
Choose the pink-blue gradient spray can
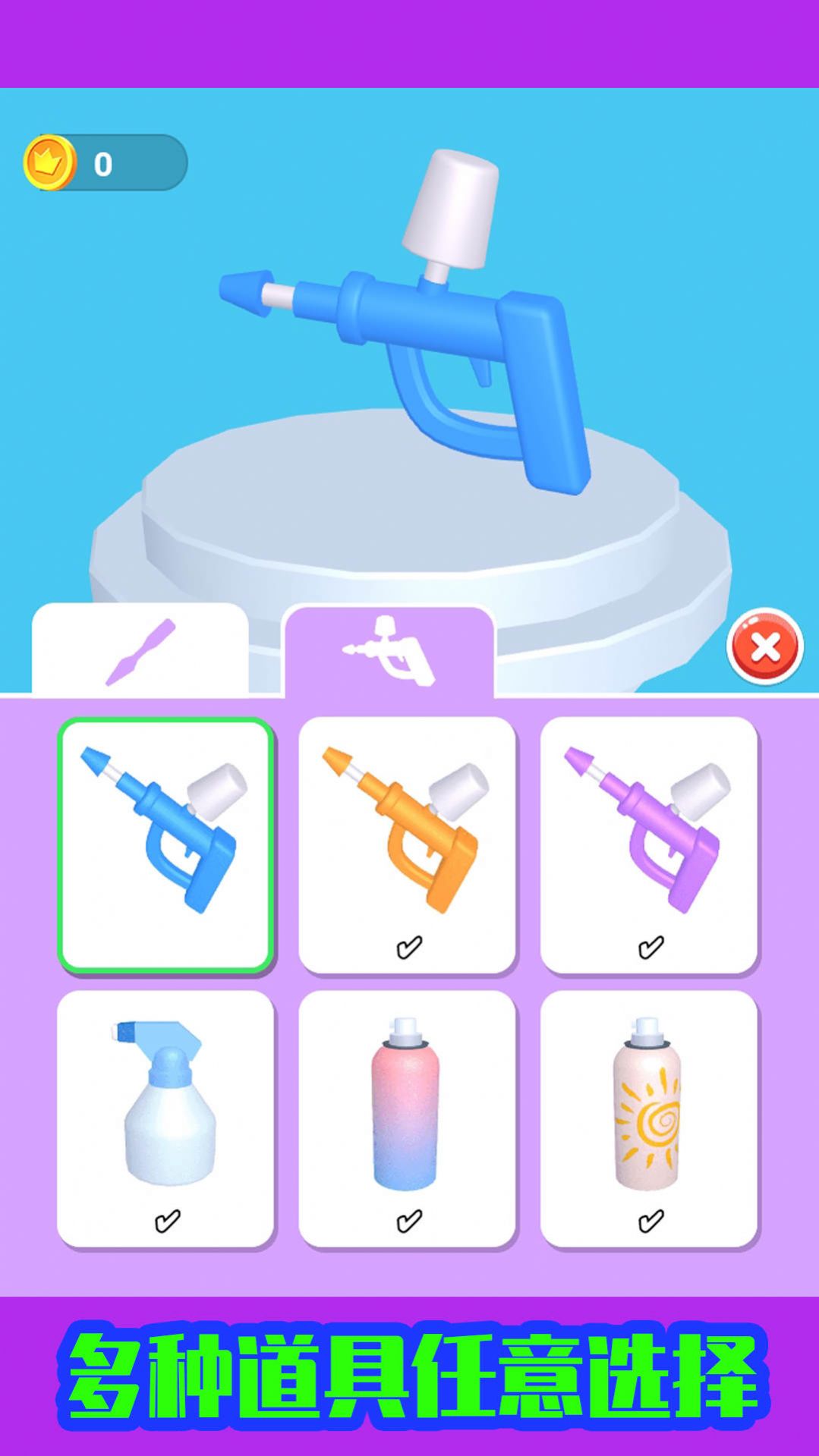[x=408, y=1118]
